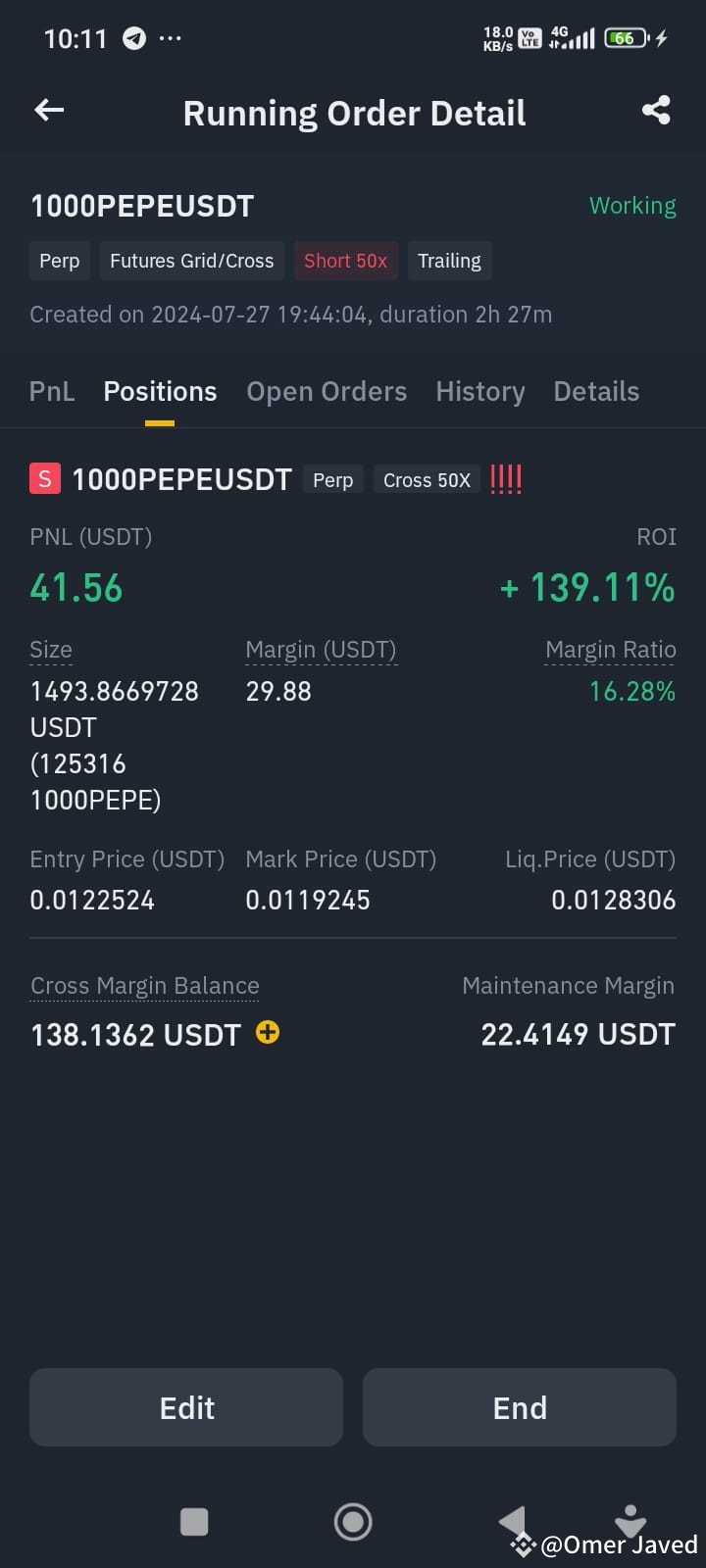
Task: Open the Cross Margin Balance definition
Action: [144, 986]
